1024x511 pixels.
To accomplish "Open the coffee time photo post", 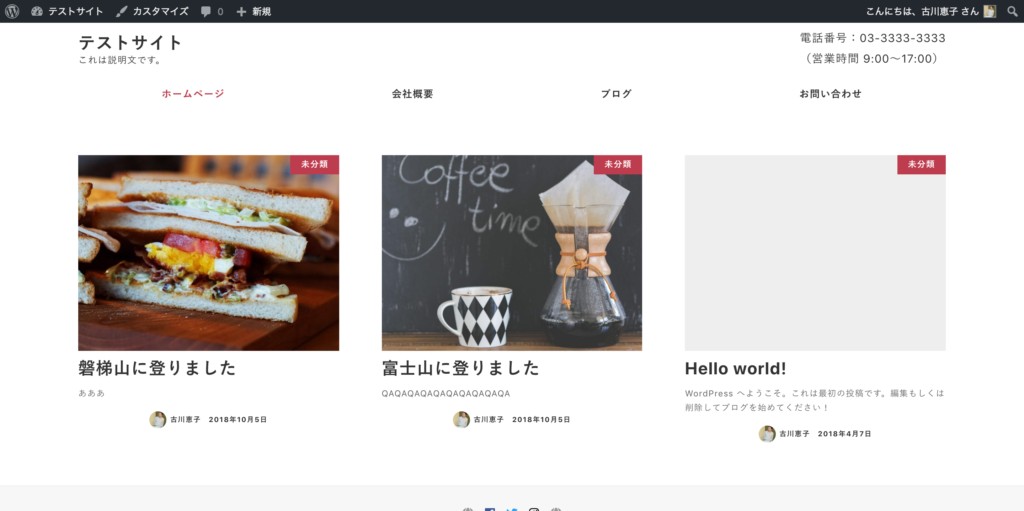I will 511,252.
